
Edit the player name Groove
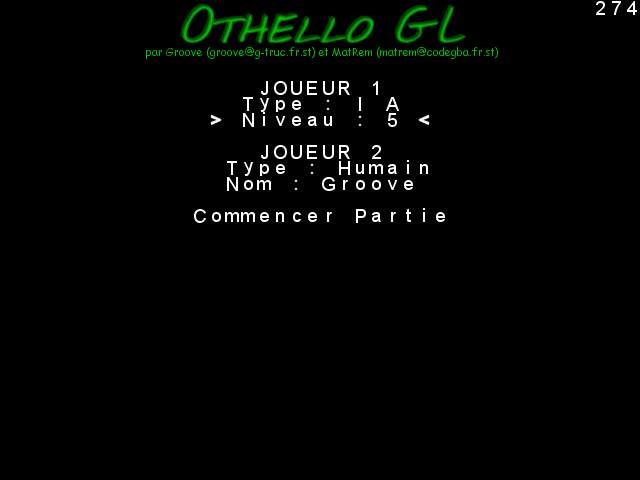(x=321, y=184)
